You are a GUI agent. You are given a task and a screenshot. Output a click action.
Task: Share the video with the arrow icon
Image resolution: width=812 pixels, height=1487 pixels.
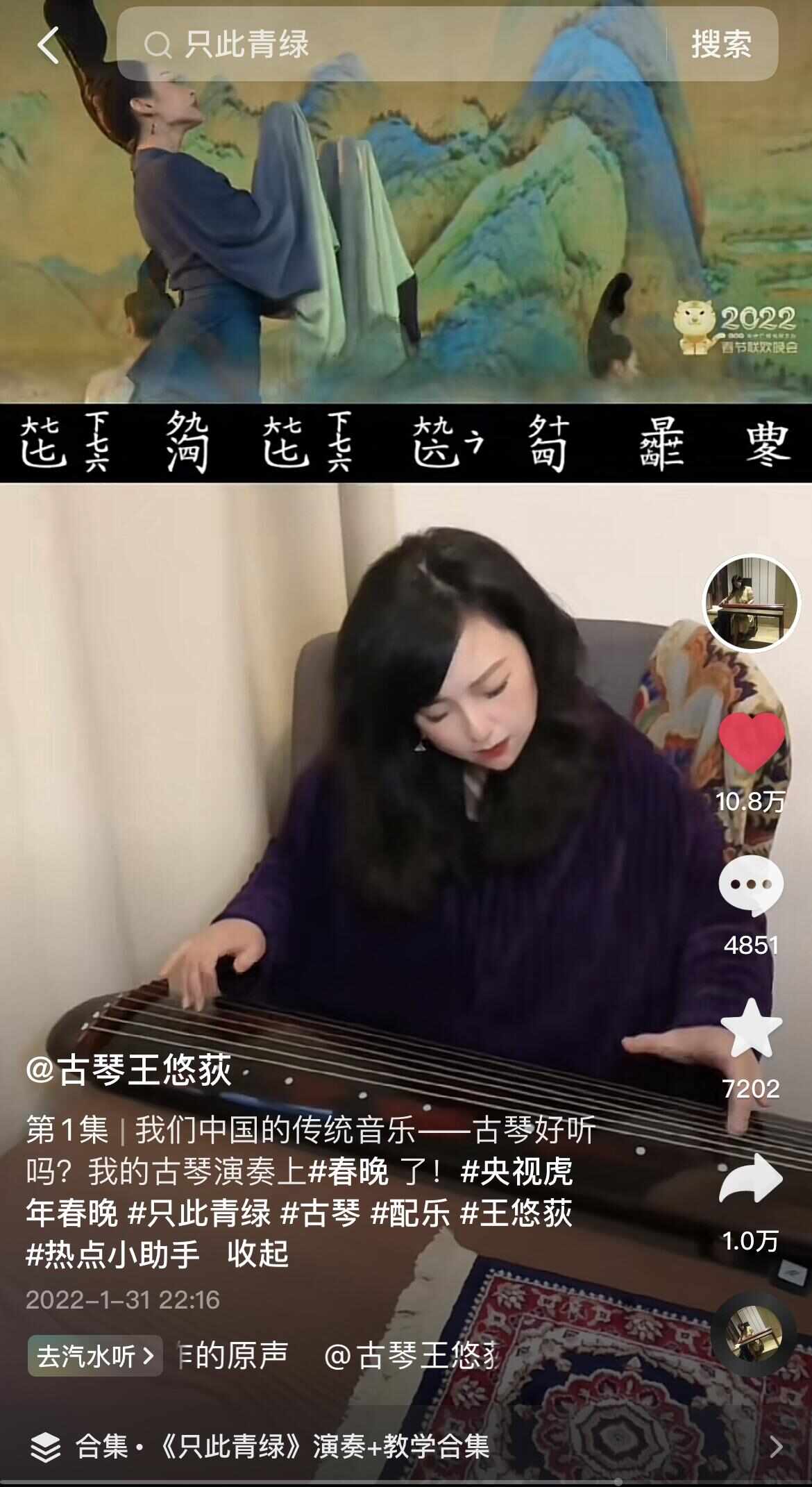(x=751, y=1177)
